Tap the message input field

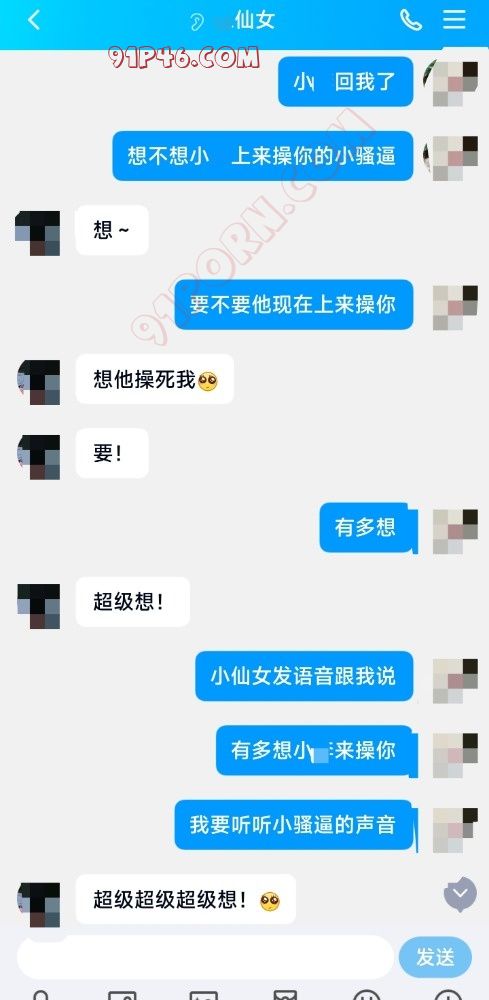205,957
